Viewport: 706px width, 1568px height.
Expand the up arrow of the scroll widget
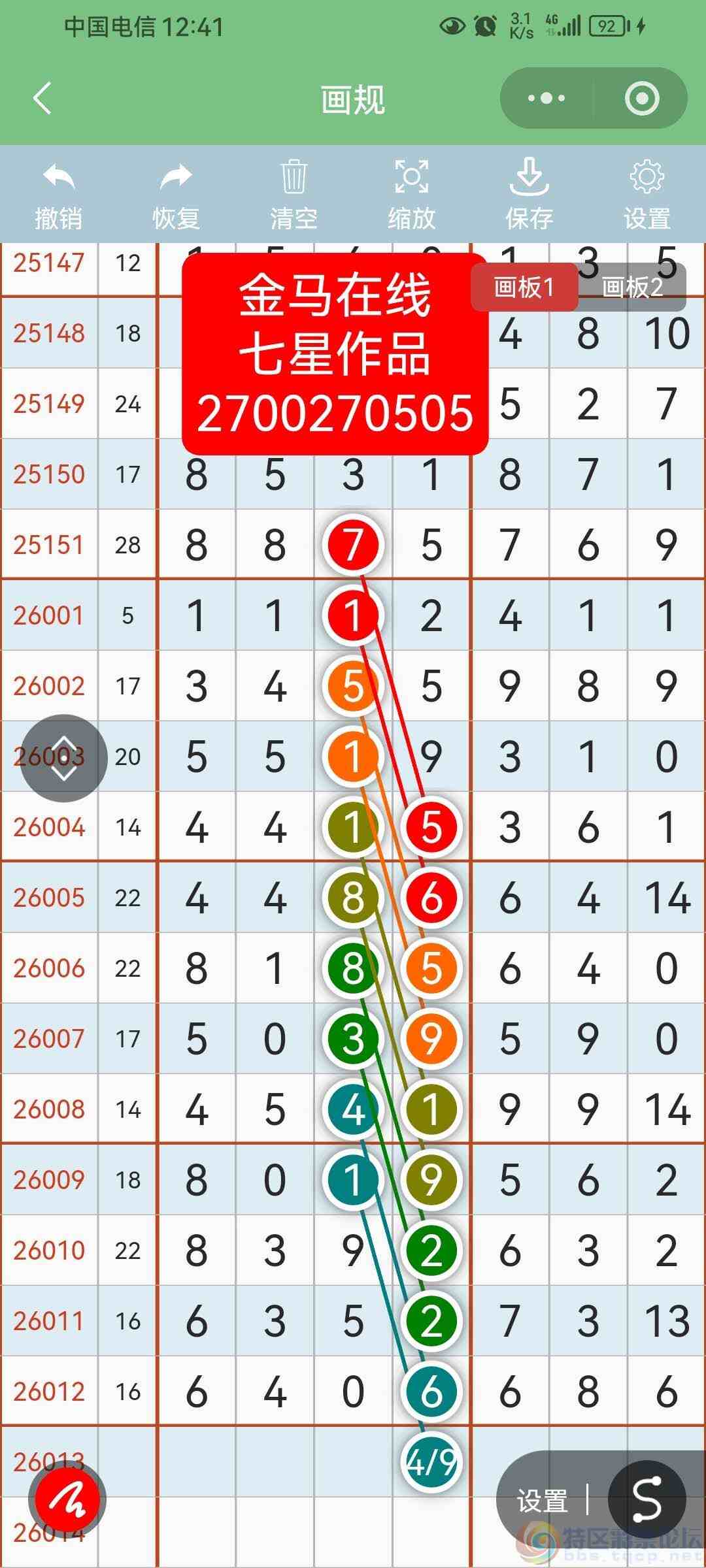(62, 742)
